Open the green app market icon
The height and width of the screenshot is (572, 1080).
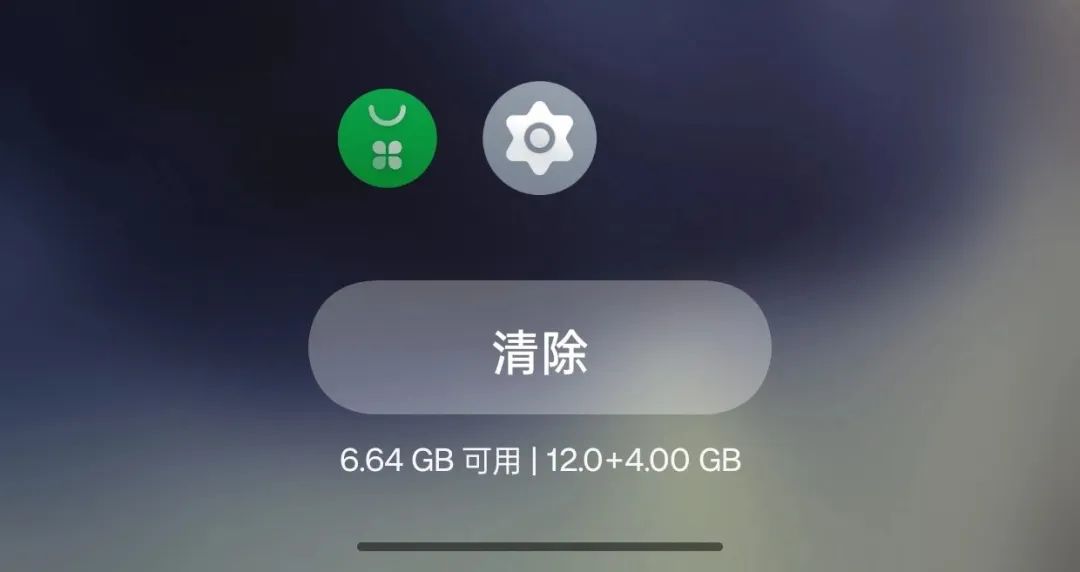coord(388,137)
